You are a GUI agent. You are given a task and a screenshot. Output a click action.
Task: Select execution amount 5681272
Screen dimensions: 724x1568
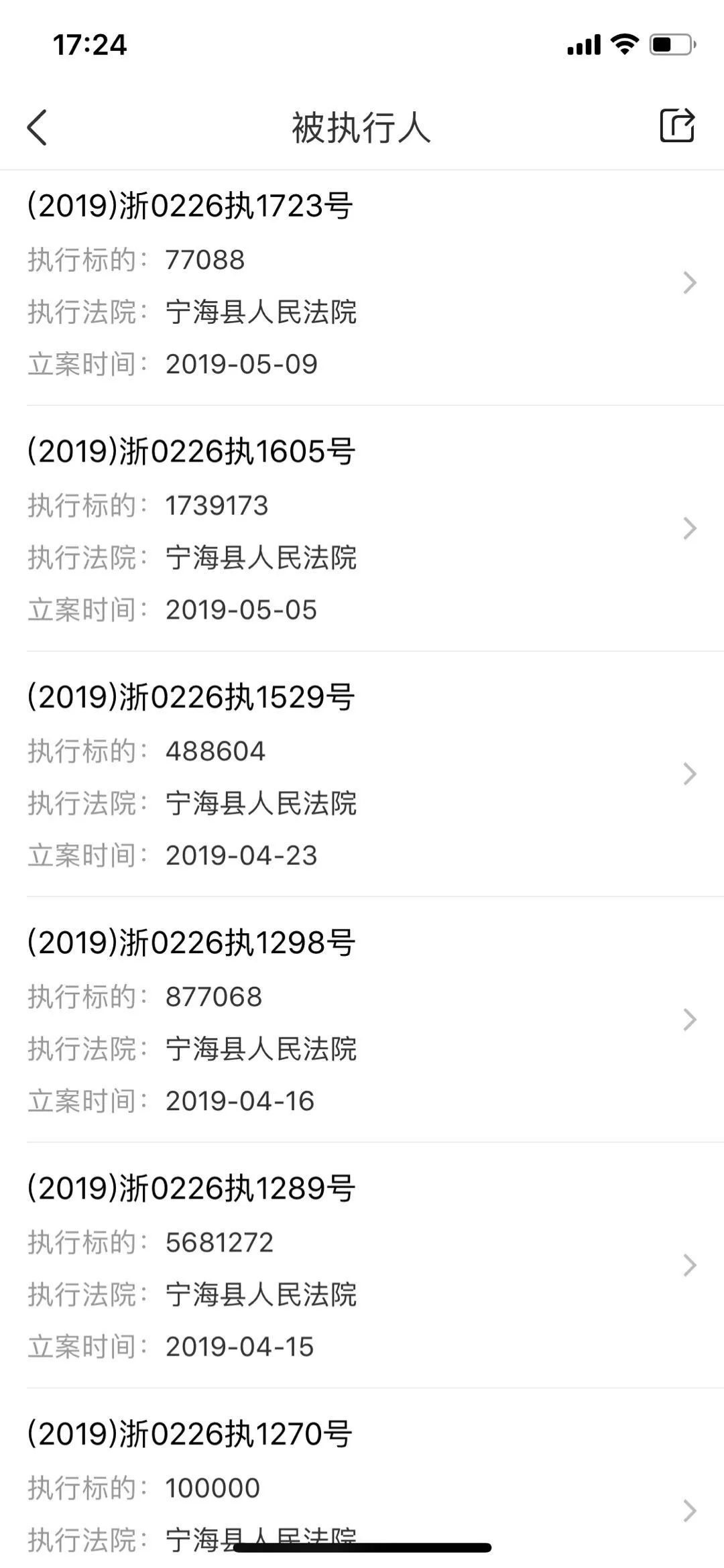coord(219,1244)
